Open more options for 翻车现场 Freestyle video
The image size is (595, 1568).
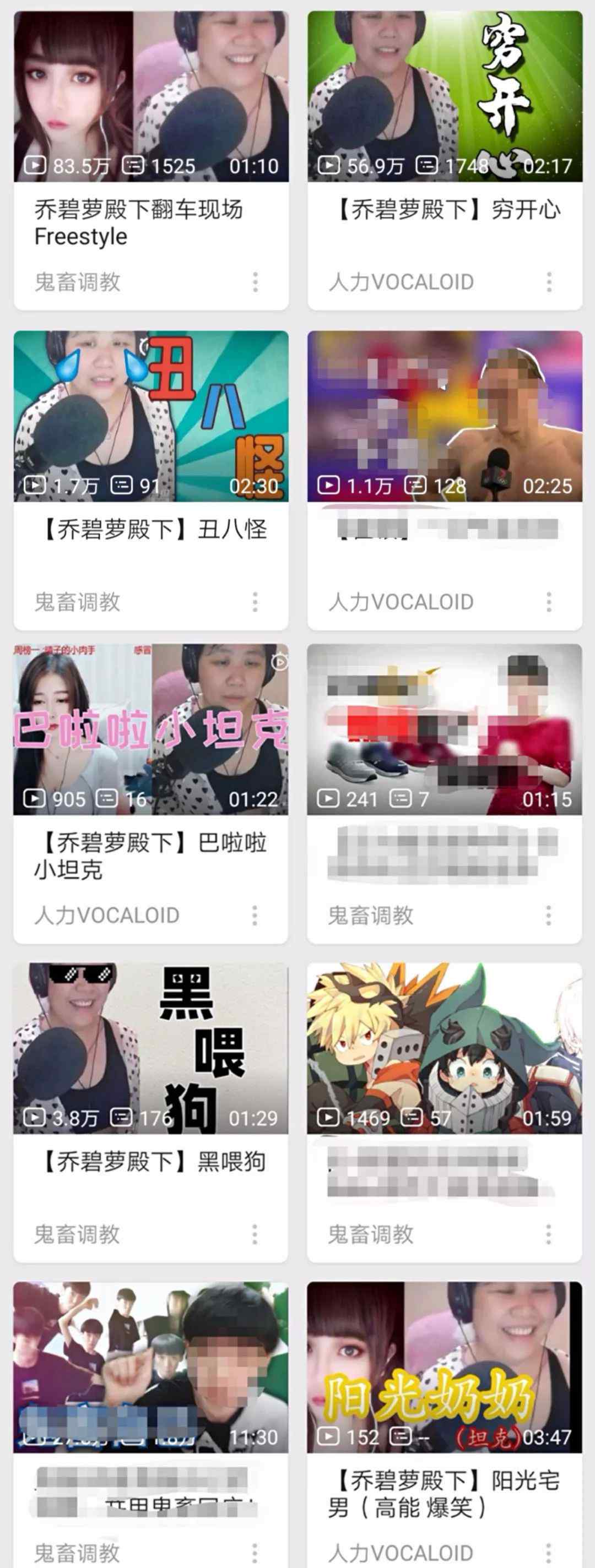[255, 282]
